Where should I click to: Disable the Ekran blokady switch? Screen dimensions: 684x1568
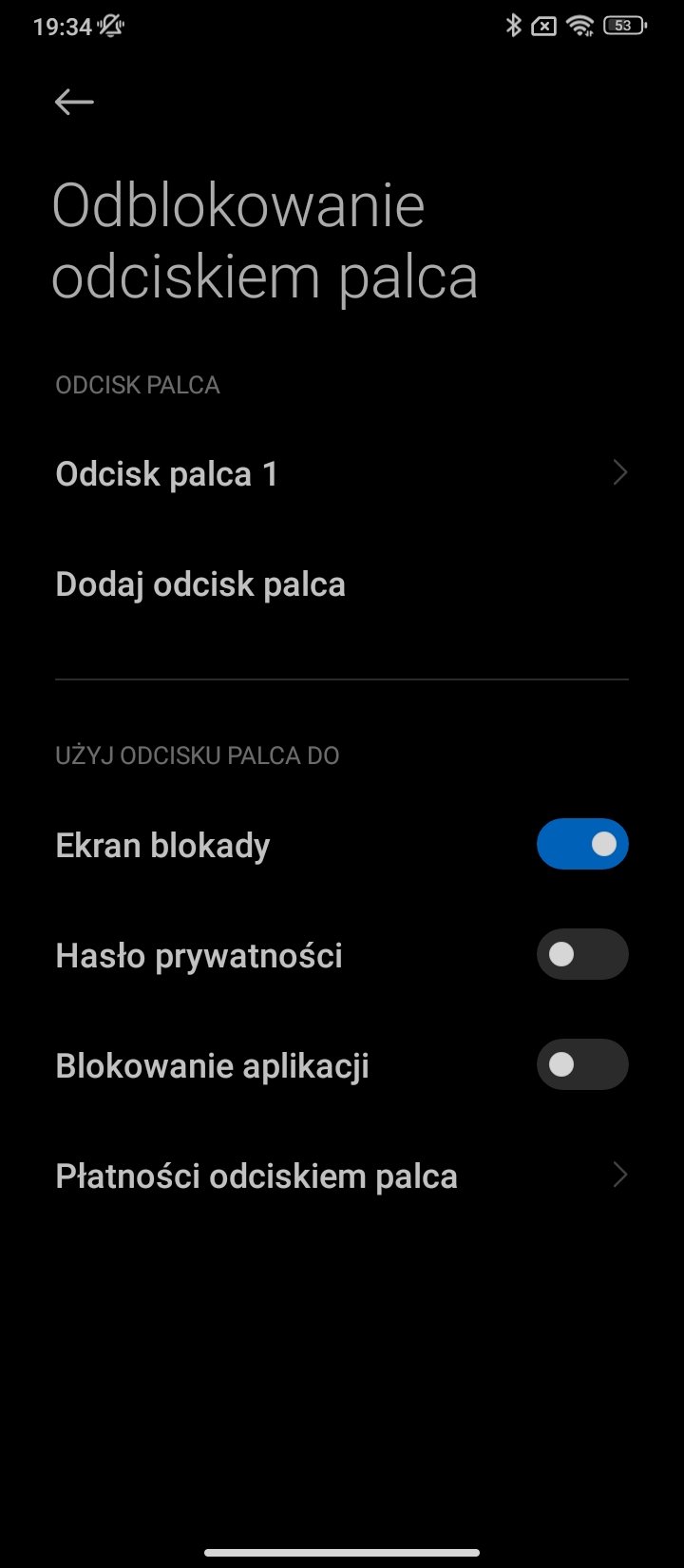click(582, 844)
